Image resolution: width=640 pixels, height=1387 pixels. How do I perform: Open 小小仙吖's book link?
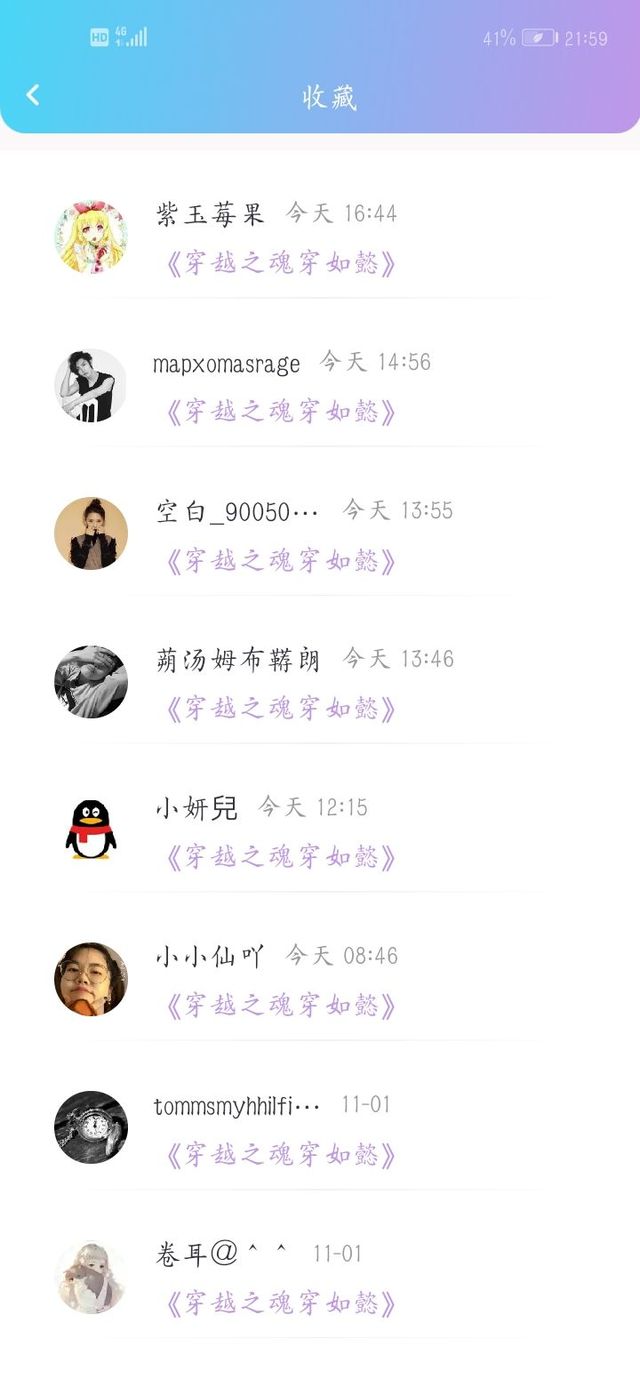pos(280,1006)
